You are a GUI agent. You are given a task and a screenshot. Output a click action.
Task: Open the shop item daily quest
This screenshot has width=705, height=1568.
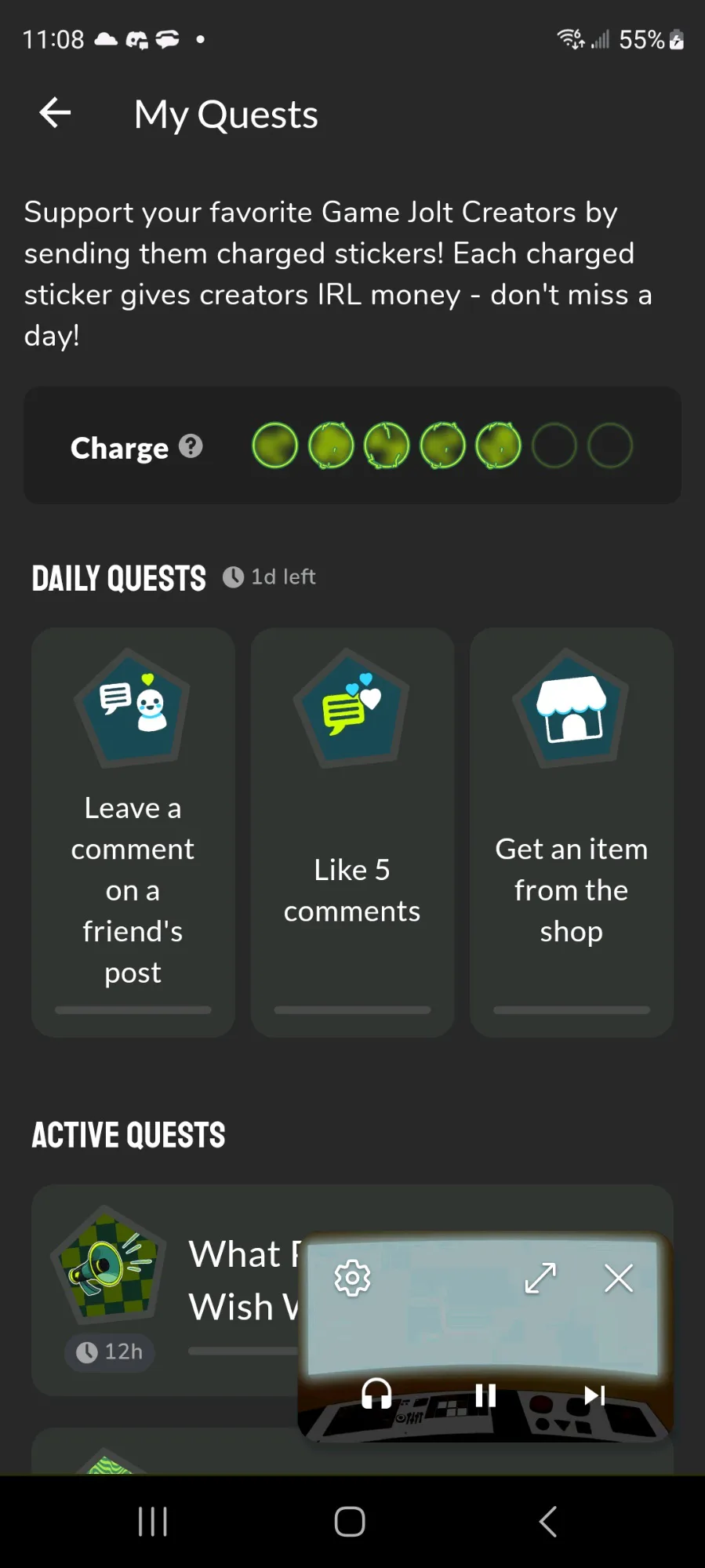[571, 831]
